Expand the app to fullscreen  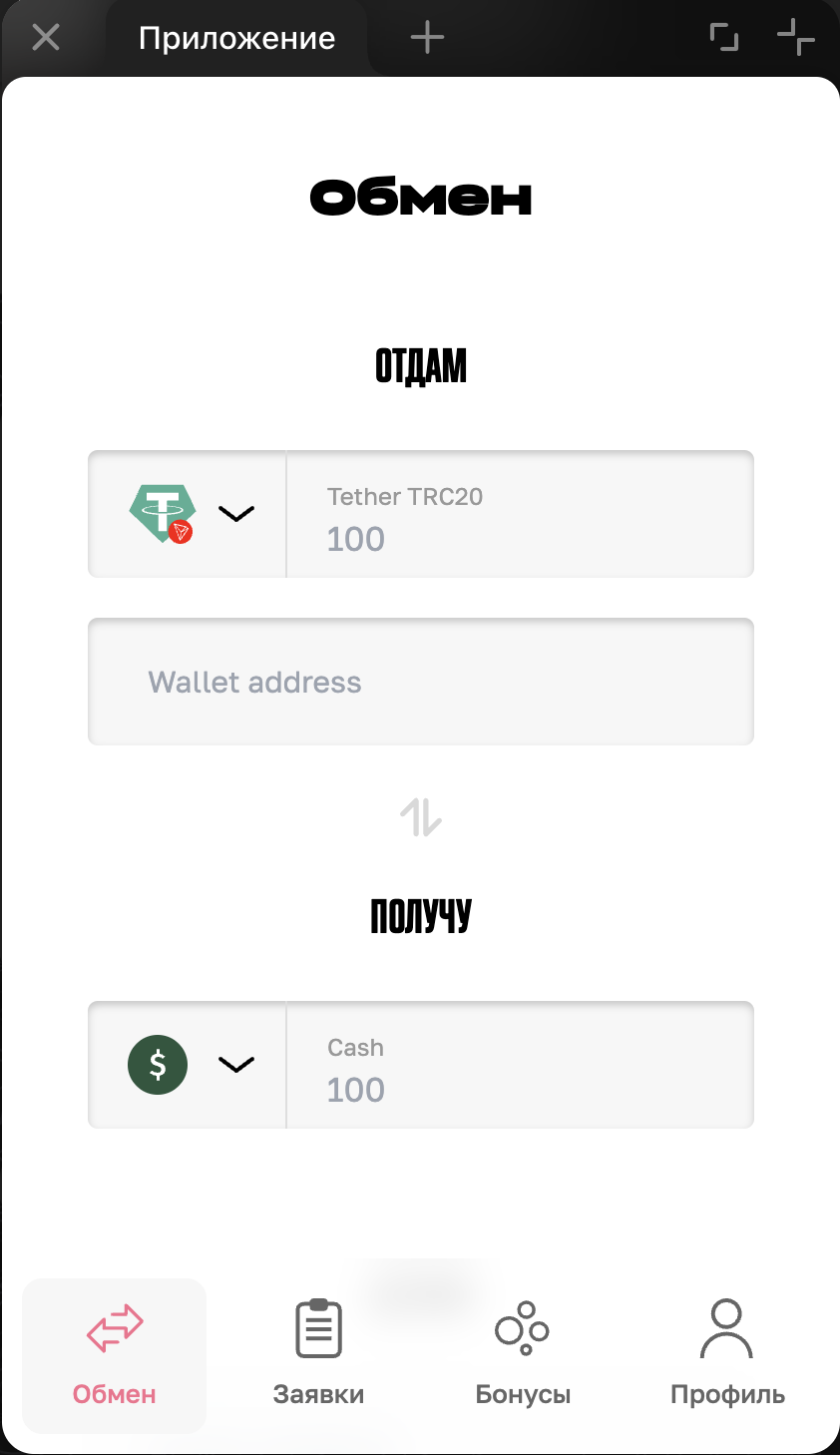click(x=724, y=38)
